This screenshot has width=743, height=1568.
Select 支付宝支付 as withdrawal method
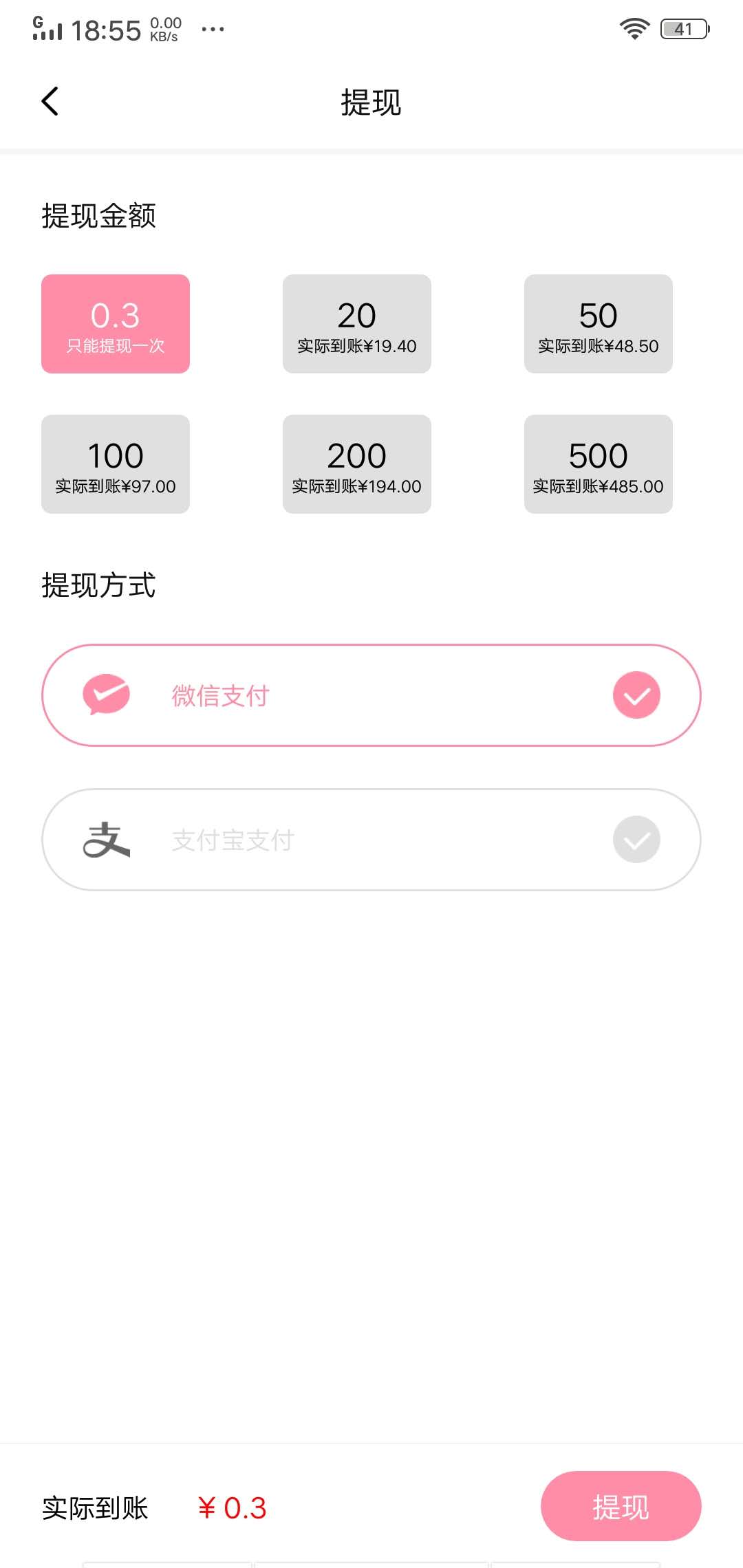click(371, 839)
